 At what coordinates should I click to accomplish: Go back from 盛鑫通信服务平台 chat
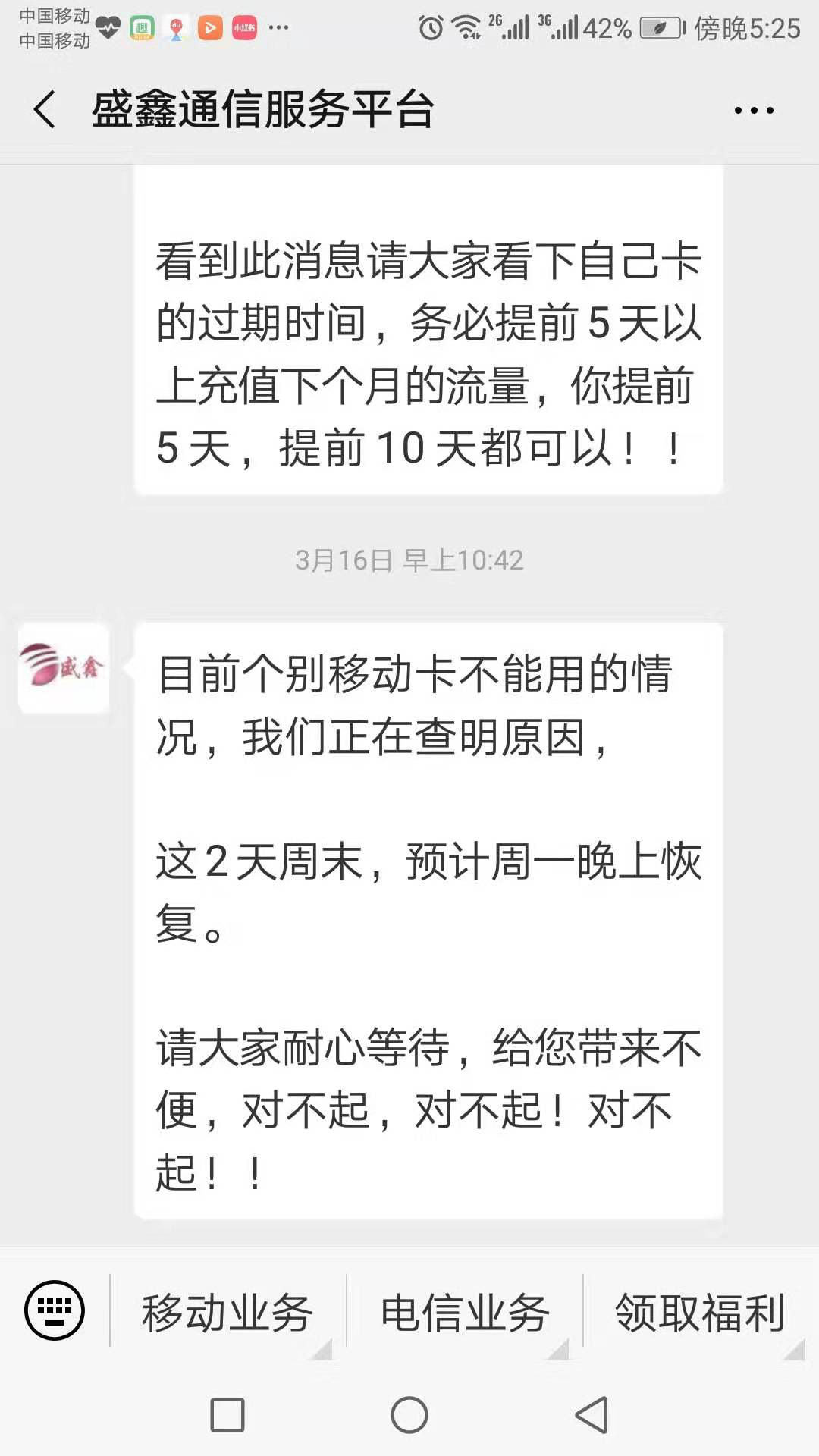click(x=45, y=109)
